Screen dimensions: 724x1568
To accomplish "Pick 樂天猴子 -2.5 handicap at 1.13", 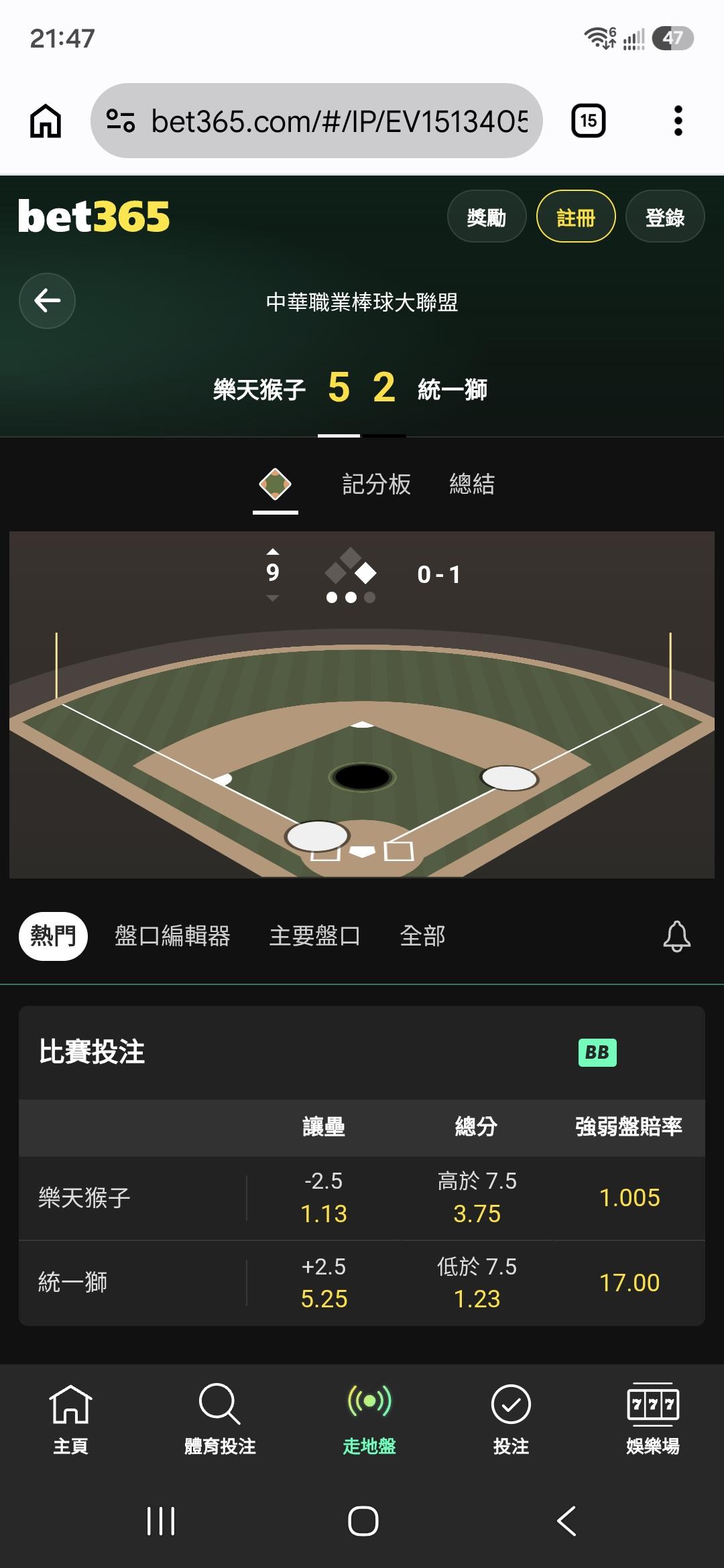I will click(324, 1197).
